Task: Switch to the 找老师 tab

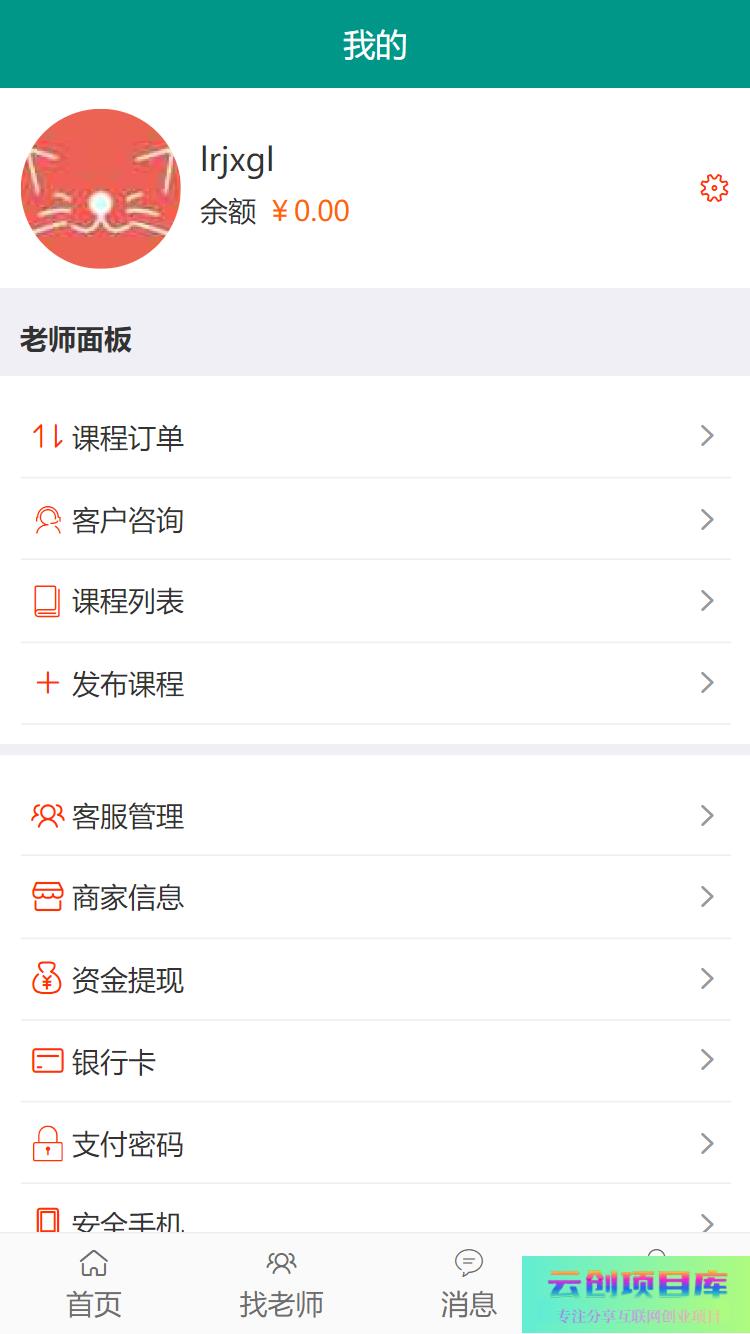Action: point(281,1284)
